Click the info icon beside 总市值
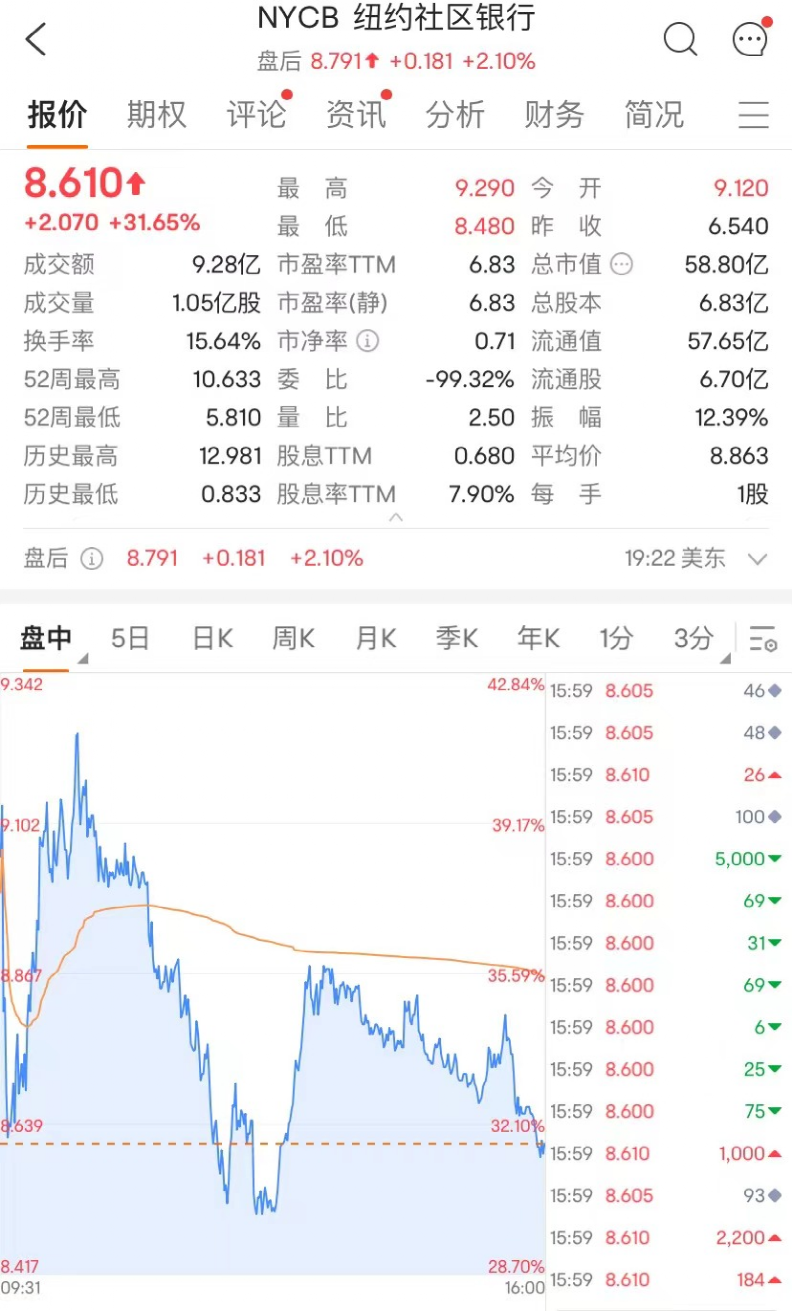Screen dimensions: 792x1311 click(621, 264)
